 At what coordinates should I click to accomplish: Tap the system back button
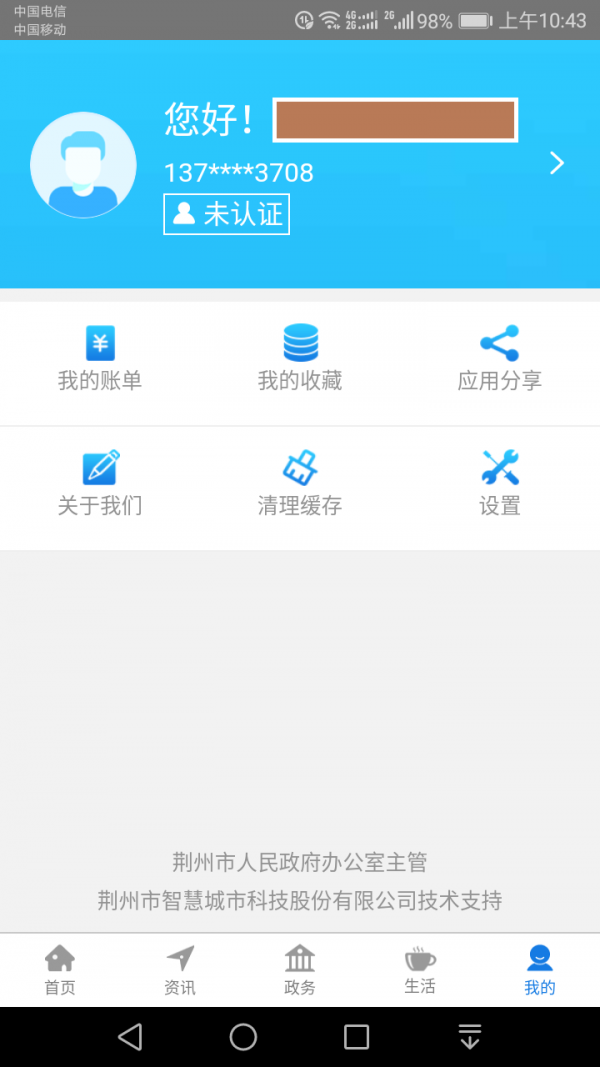(x=130, y=1037)
